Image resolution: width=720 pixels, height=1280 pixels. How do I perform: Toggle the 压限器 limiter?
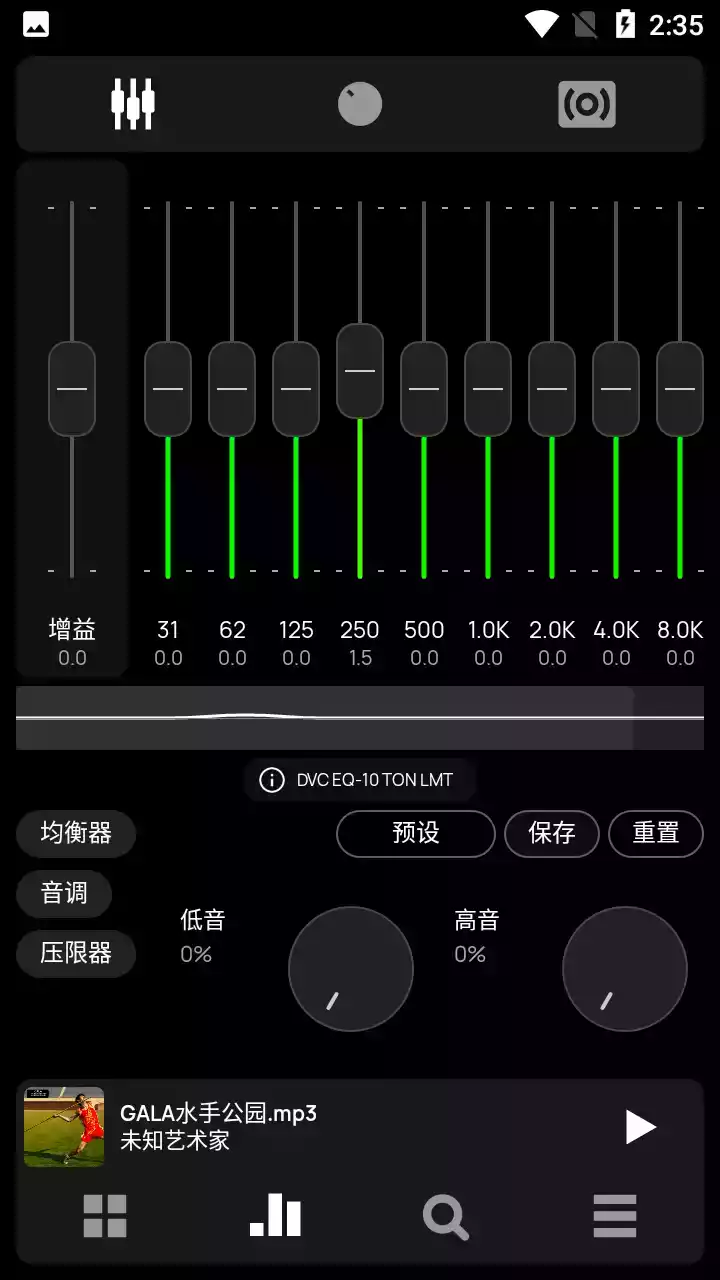[x=76, y=953]
